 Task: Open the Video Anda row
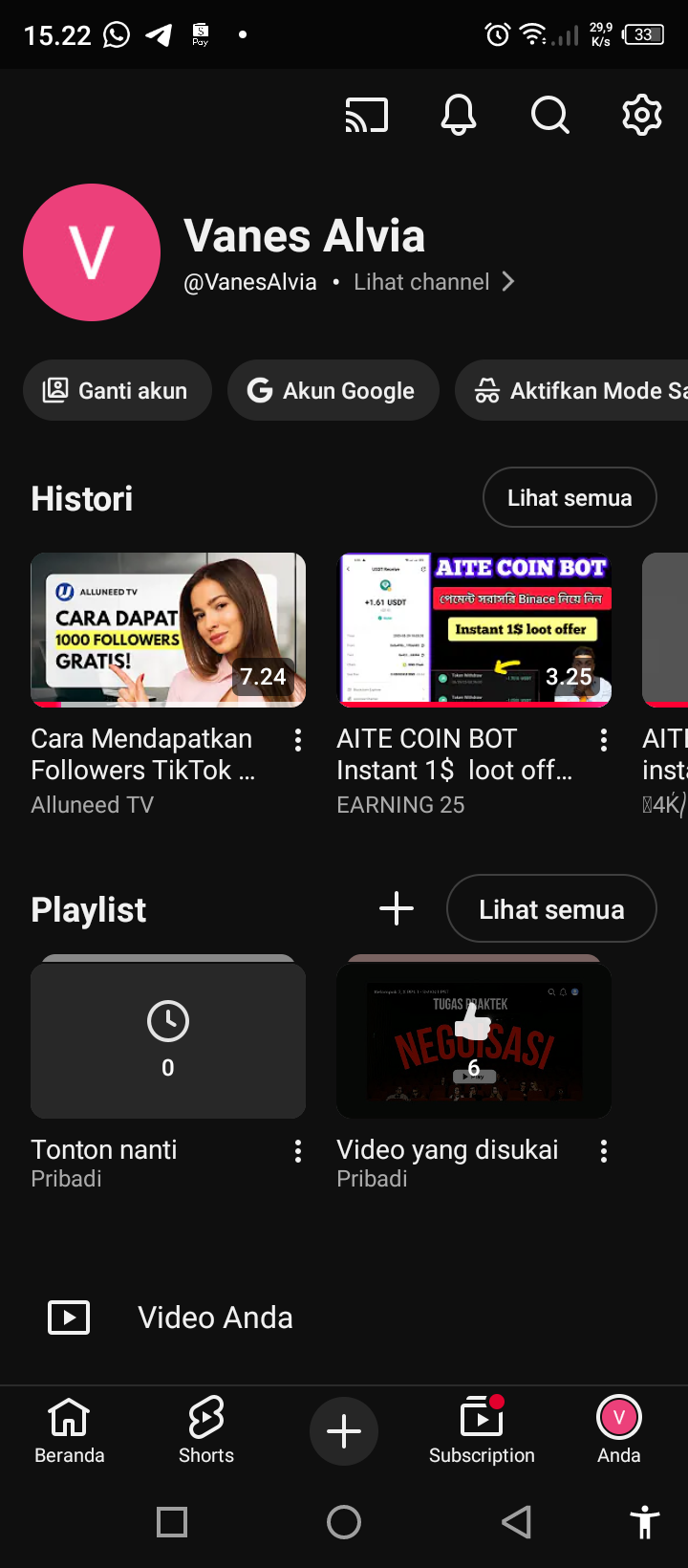coord(215,1318)
